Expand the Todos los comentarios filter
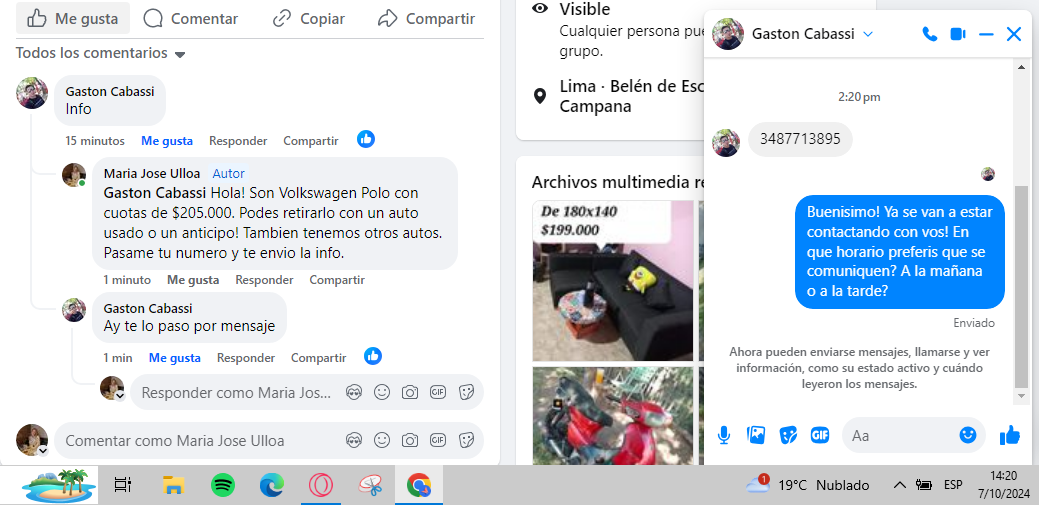This screenshot has width=1039, height=505. (x=101, y=53)
